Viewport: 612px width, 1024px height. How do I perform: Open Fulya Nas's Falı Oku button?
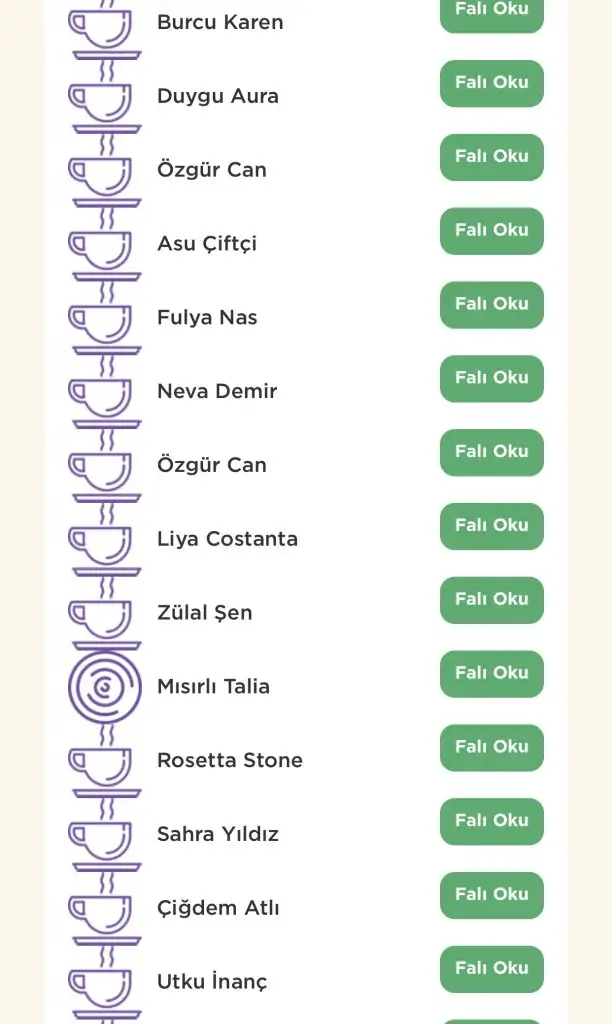(x=491, y=305)
